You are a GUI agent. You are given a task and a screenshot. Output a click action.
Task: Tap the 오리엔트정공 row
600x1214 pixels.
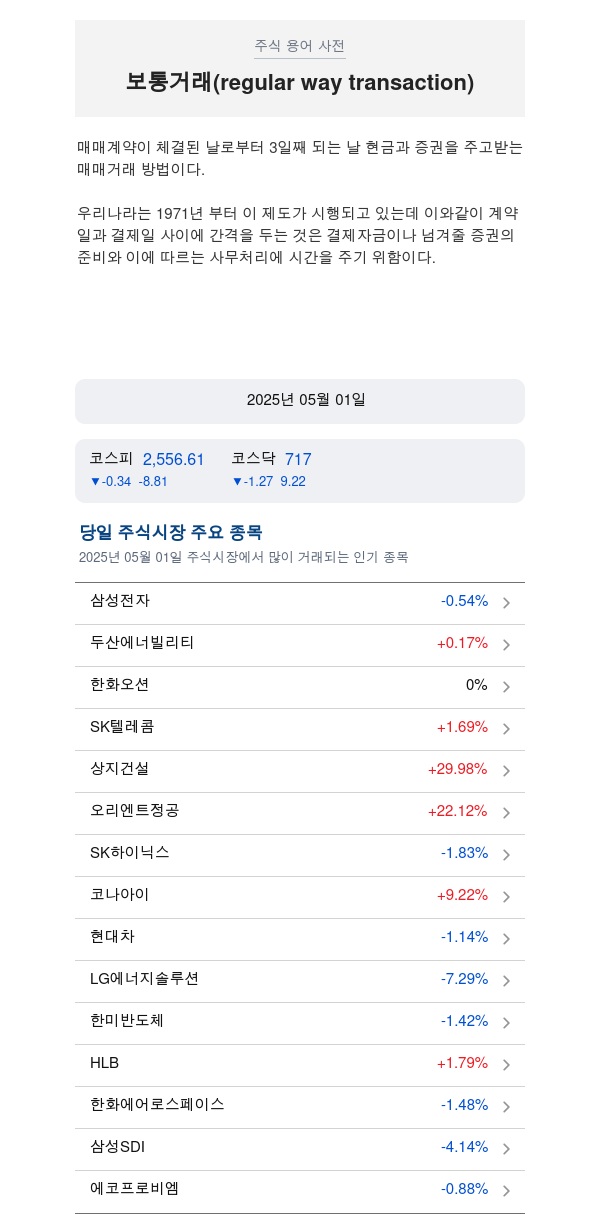300,812
